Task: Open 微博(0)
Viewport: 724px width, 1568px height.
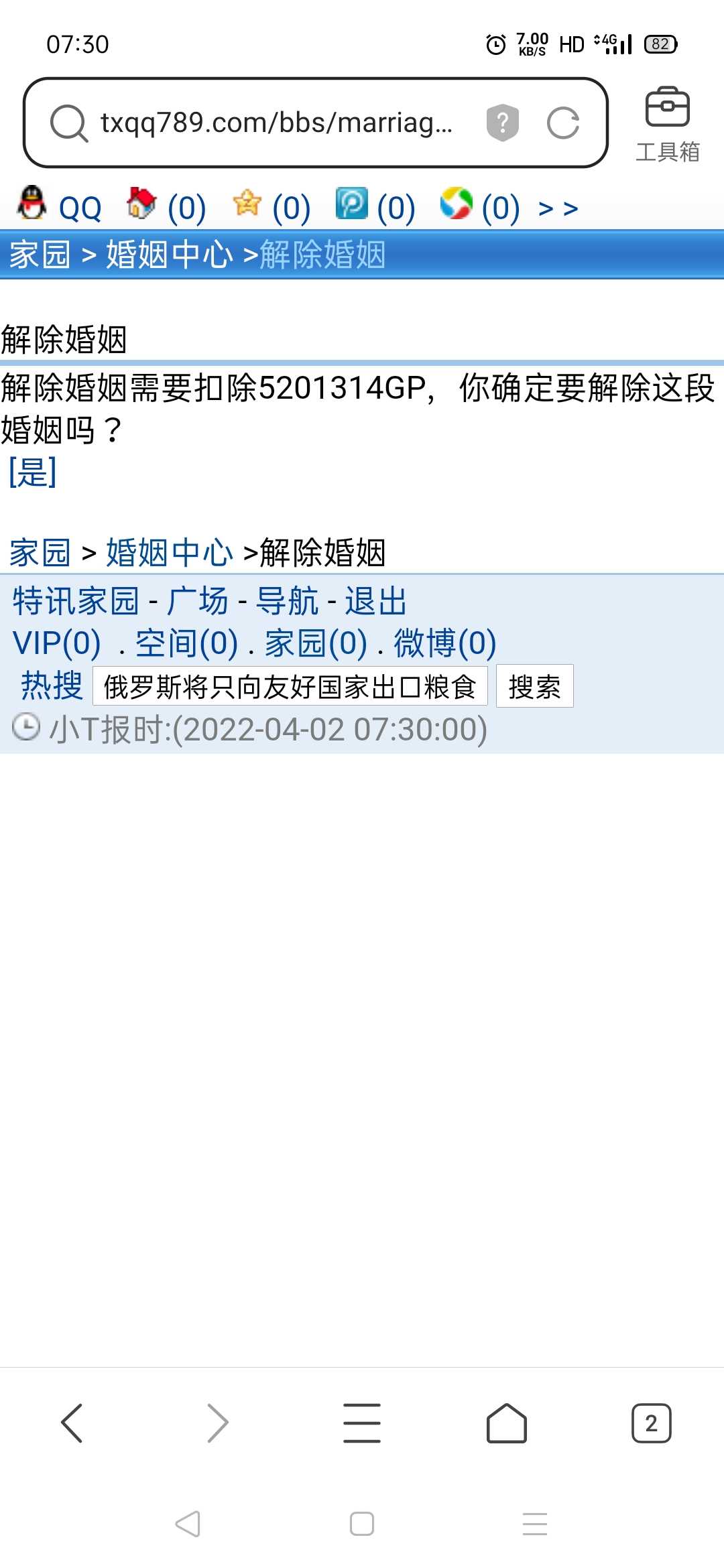Action: 444,643
